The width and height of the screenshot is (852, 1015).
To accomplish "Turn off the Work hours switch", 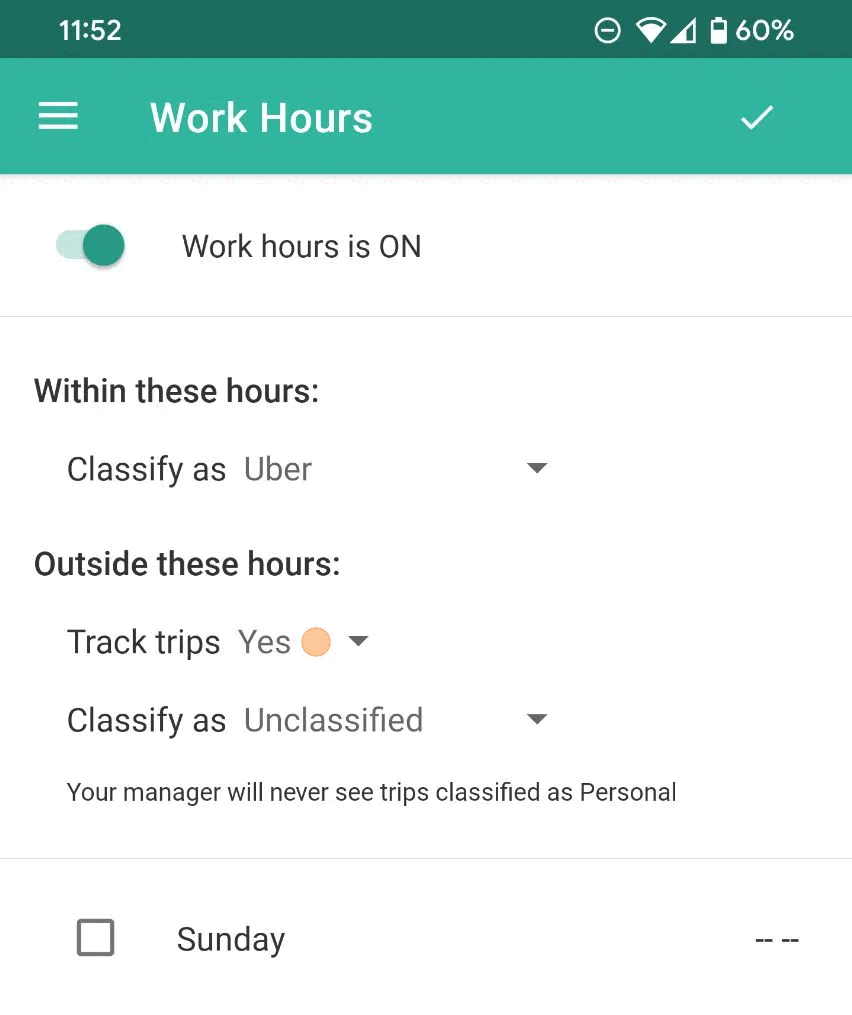I will (x=91, y=246).
